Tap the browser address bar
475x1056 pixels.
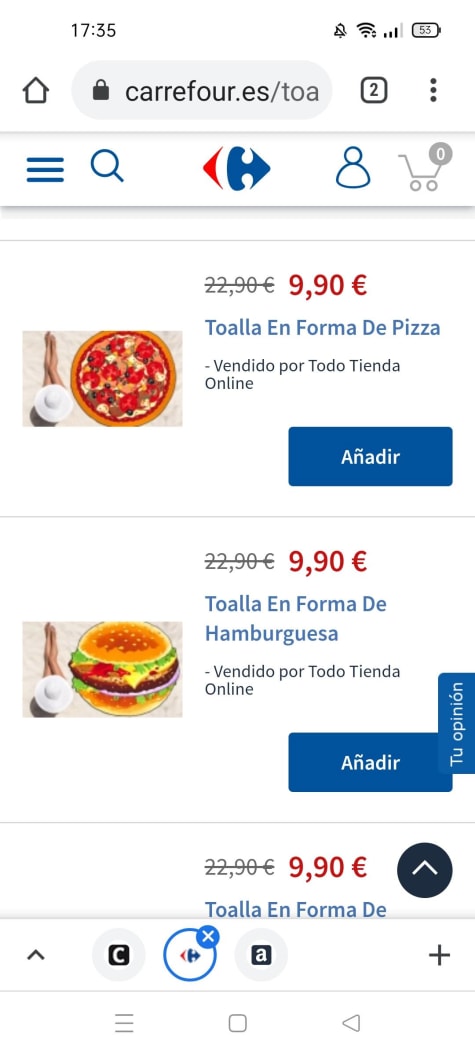(x=202, y=90)
